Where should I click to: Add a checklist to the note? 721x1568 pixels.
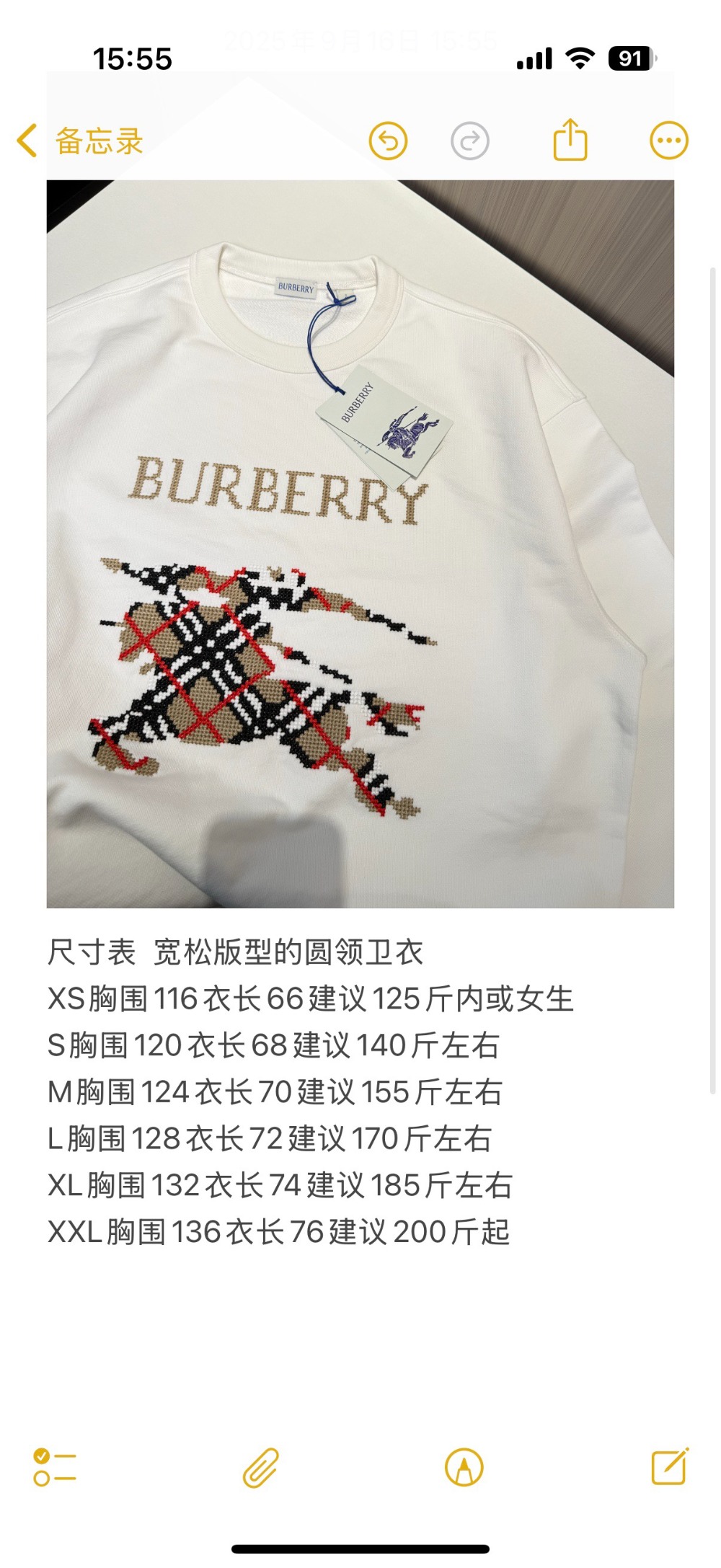(55, 1468)
